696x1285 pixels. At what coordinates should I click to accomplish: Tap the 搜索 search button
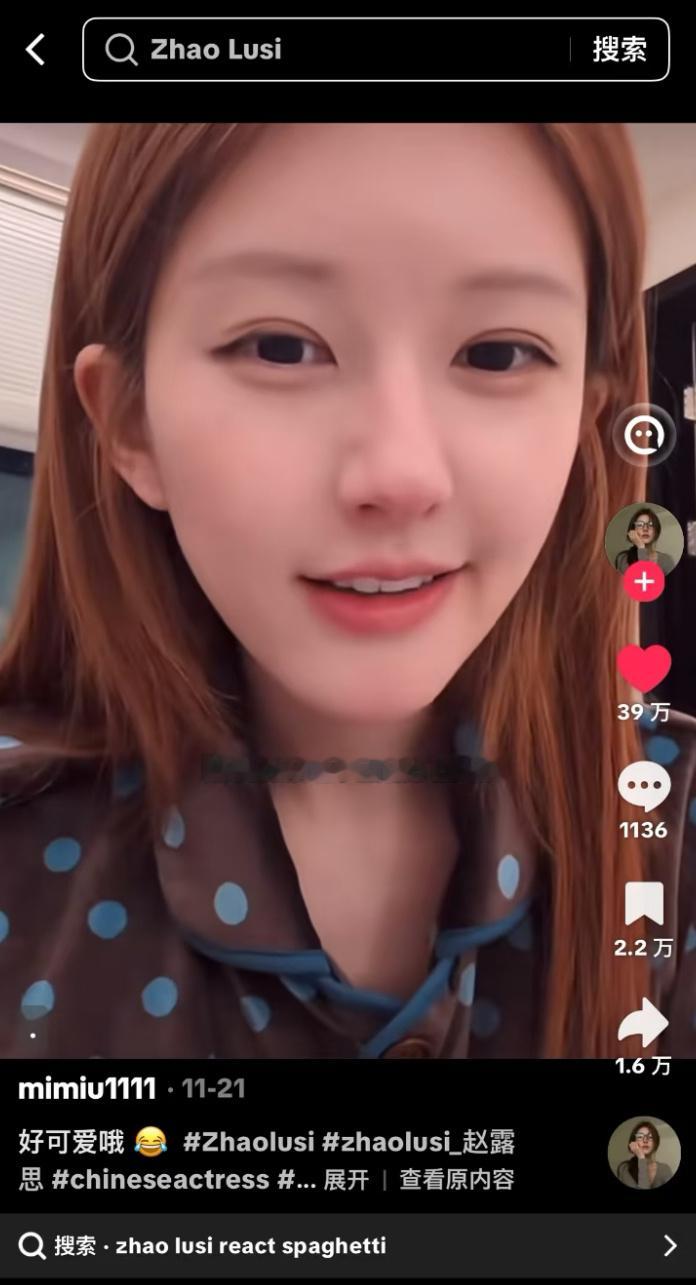coord(619,49)
